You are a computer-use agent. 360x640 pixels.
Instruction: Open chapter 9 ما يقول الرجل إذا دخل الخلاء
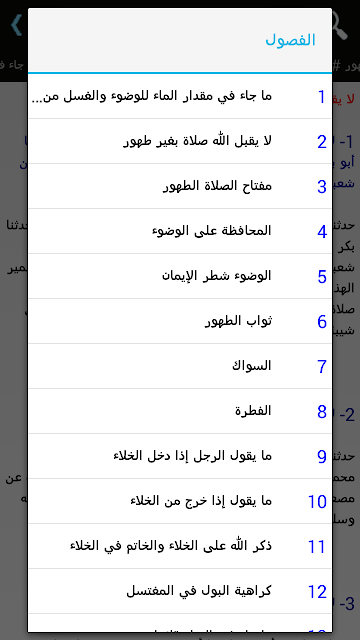pos(180,456)
